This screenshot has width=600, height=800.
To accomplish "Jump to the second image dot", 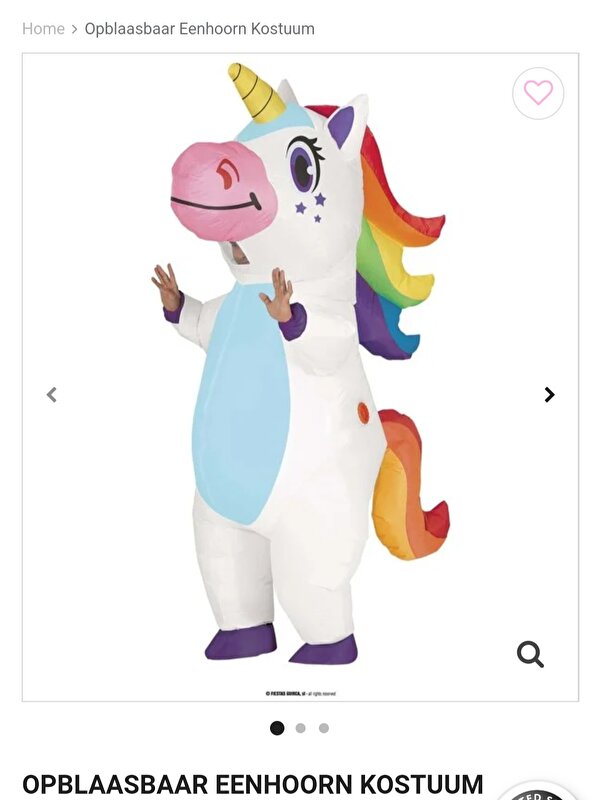I will (x=300, y=728).
